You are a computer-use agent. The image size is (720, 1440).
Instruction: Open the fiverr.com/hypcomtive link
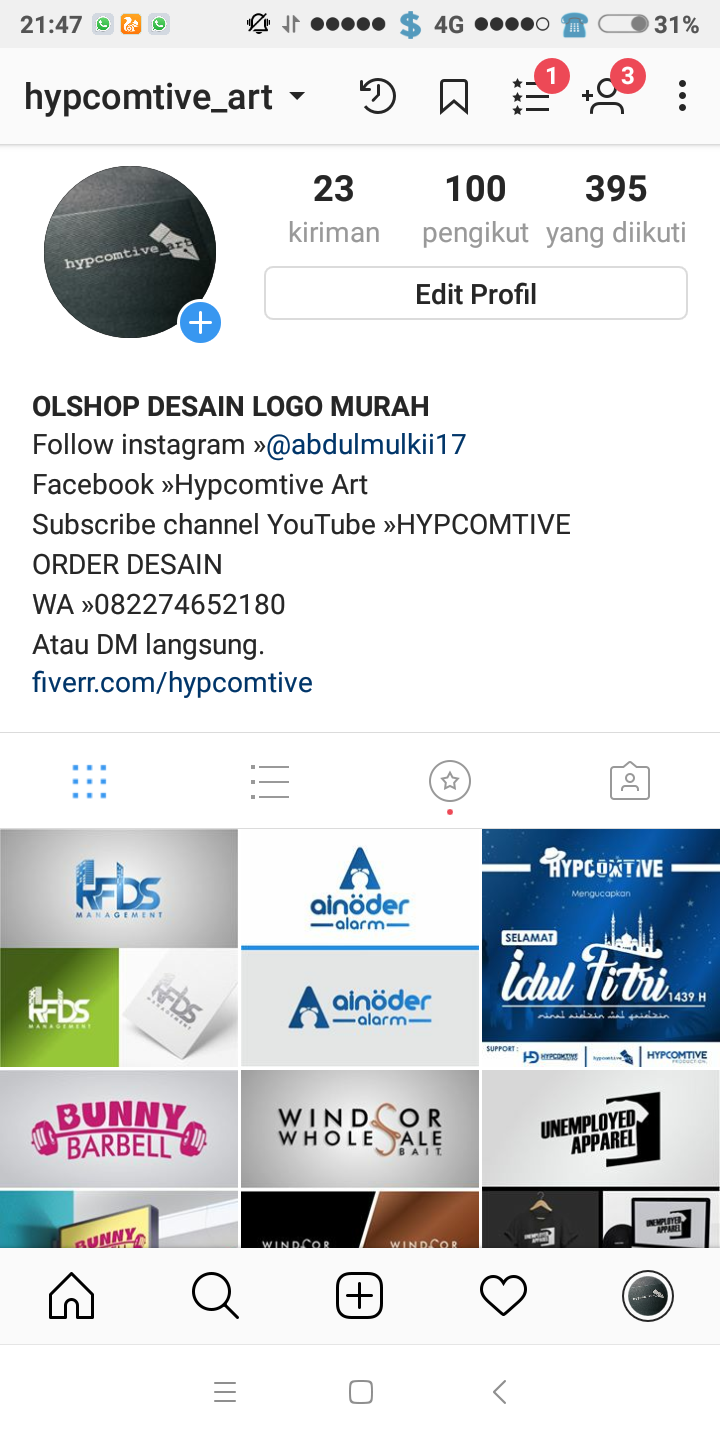172,683
